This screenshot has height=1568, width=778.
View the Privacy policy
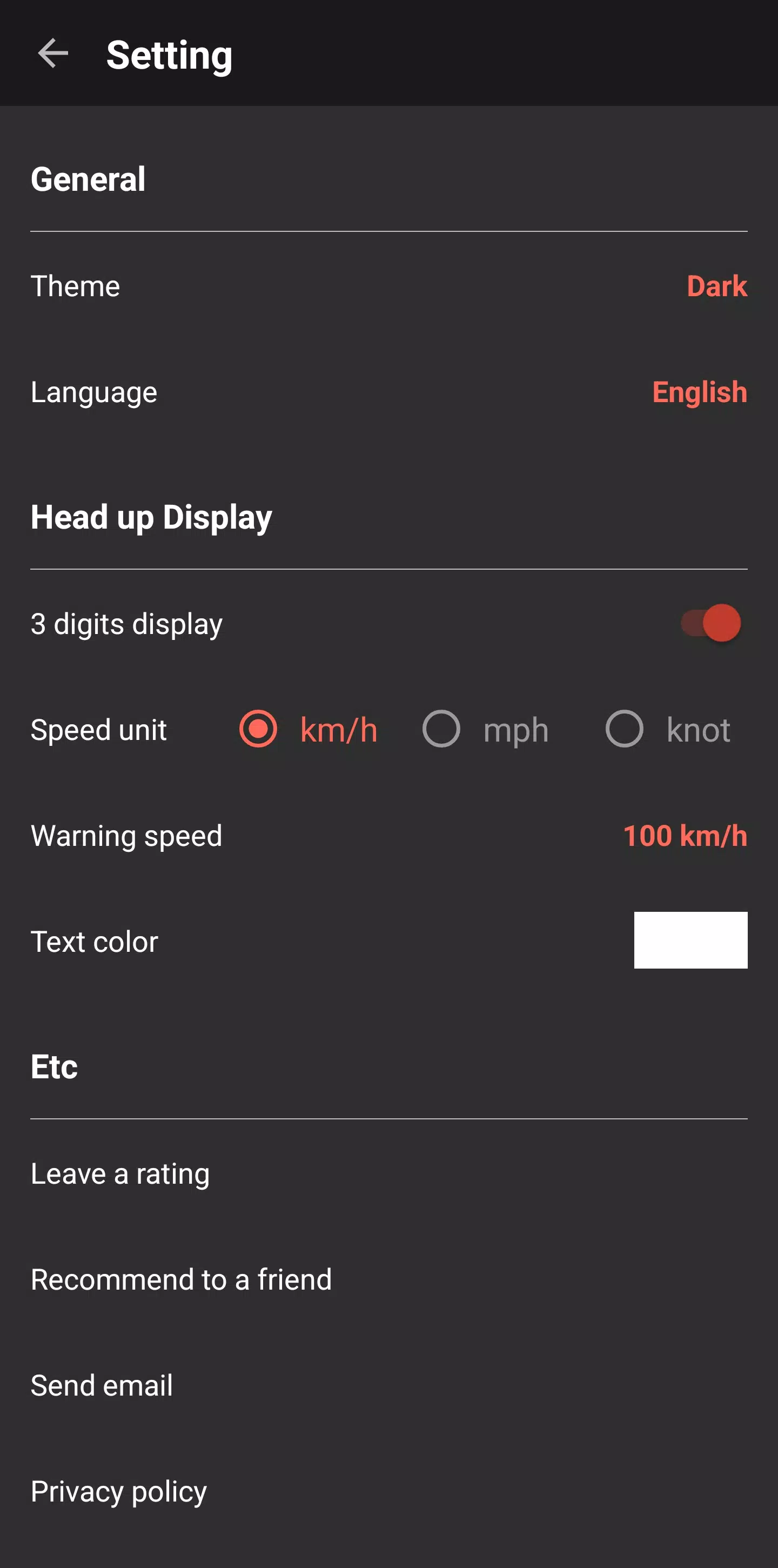pos(388,1491)
